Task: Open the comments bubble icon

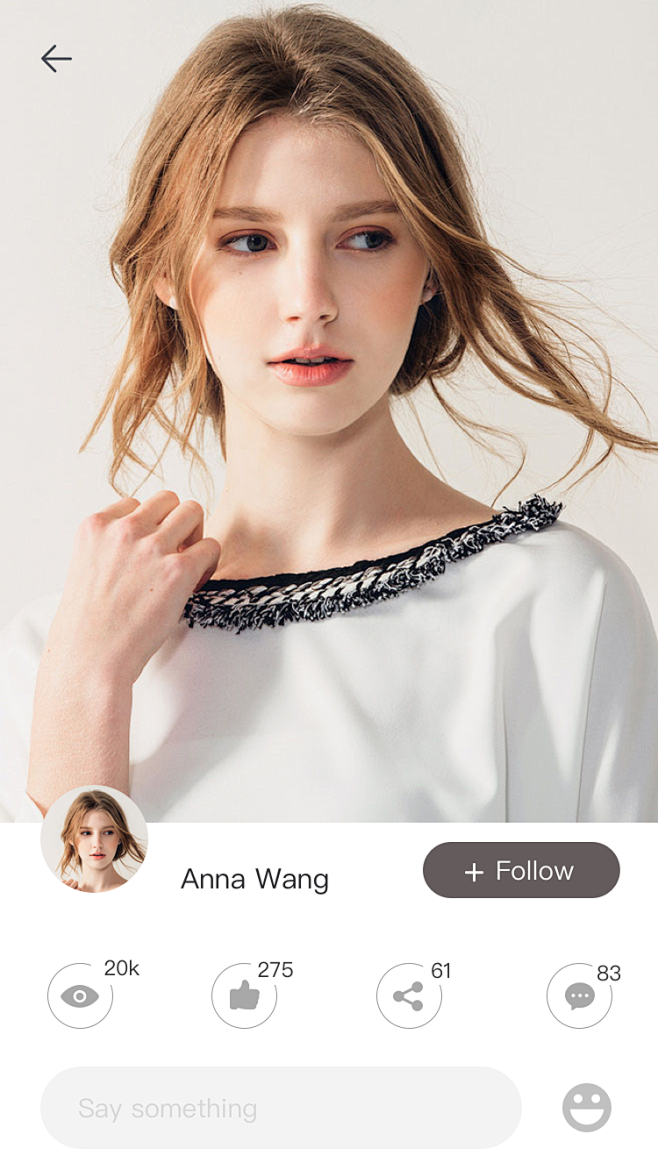Action: [579, 996]
